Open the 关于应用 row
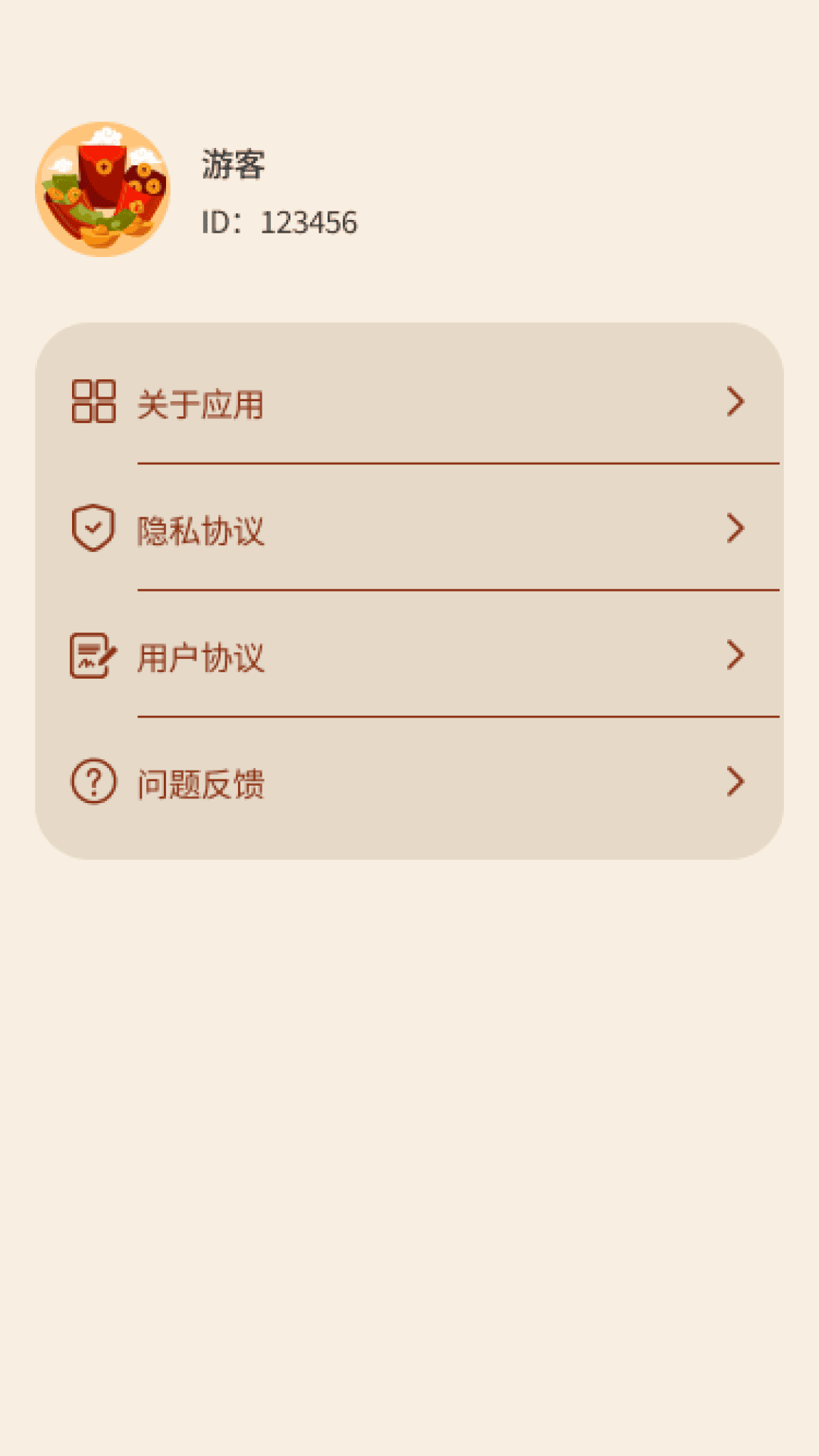The height and width of the screenshot is (1456, 819). [x=409, y=403]
